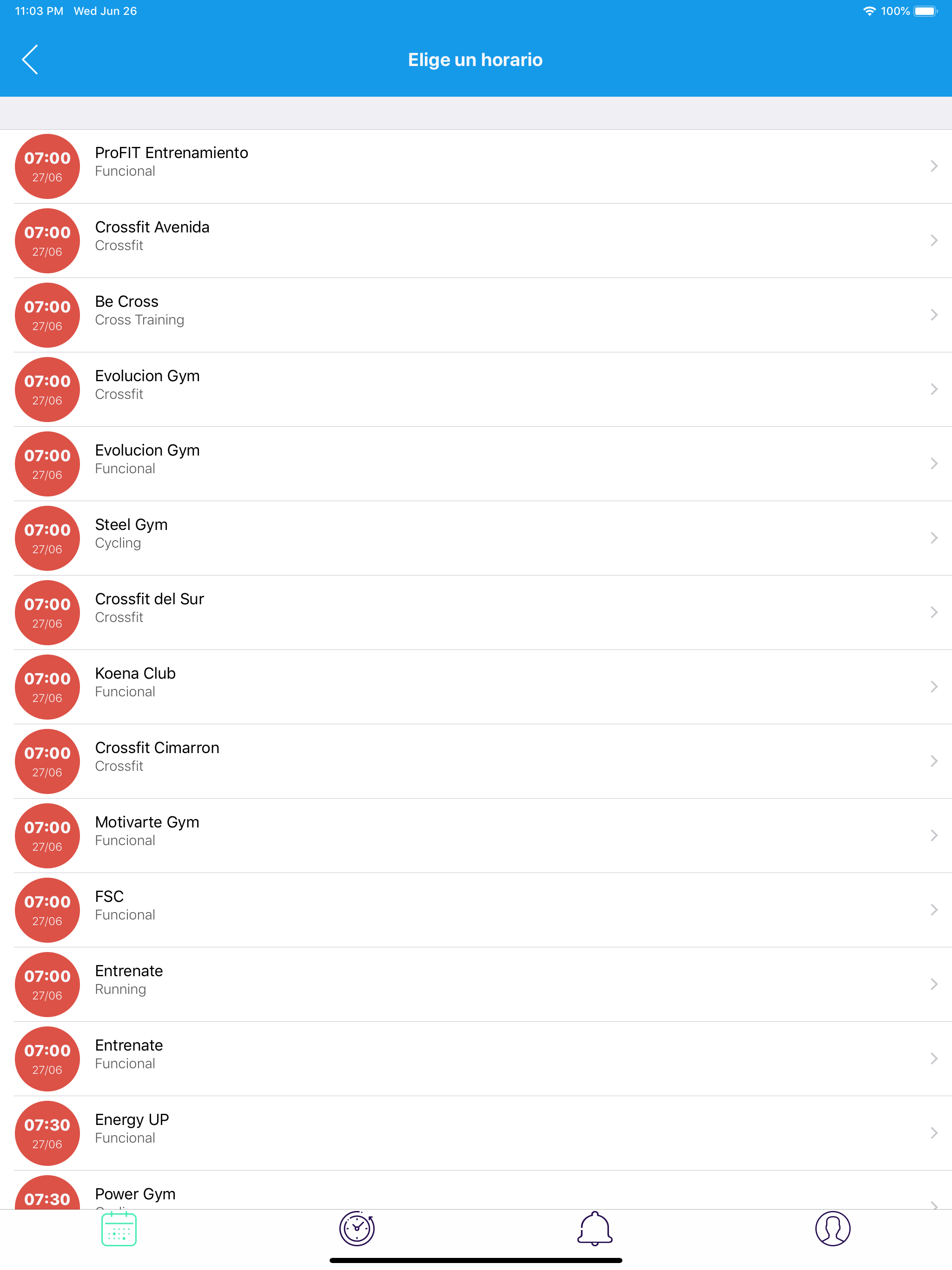Tap the 07:30 badge beside Energy UP
This screenshot has width=952, height=1270.
click(47, 1133)
